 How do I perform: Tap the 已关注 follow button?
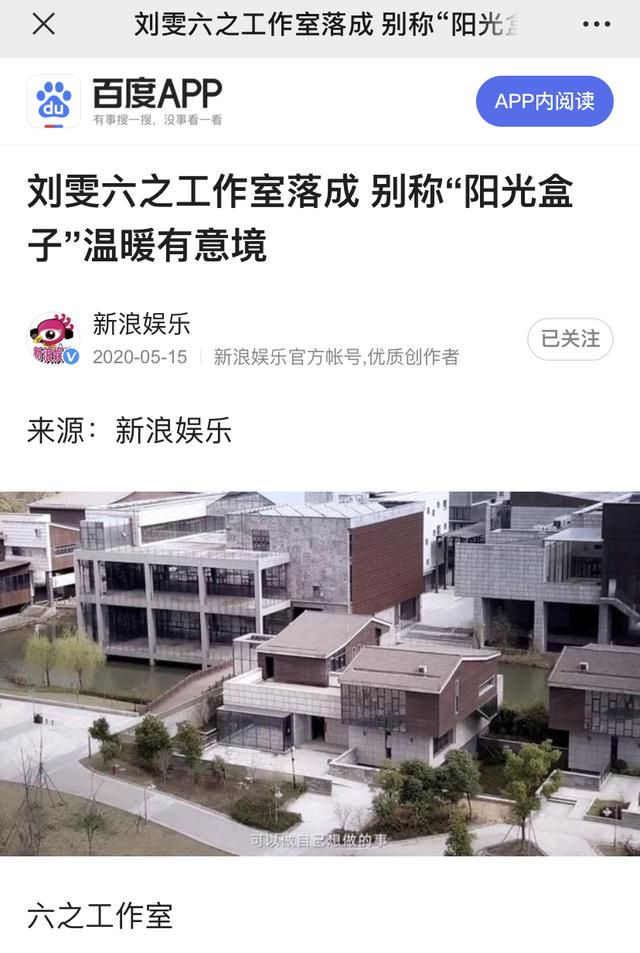(x=570, y=339)
